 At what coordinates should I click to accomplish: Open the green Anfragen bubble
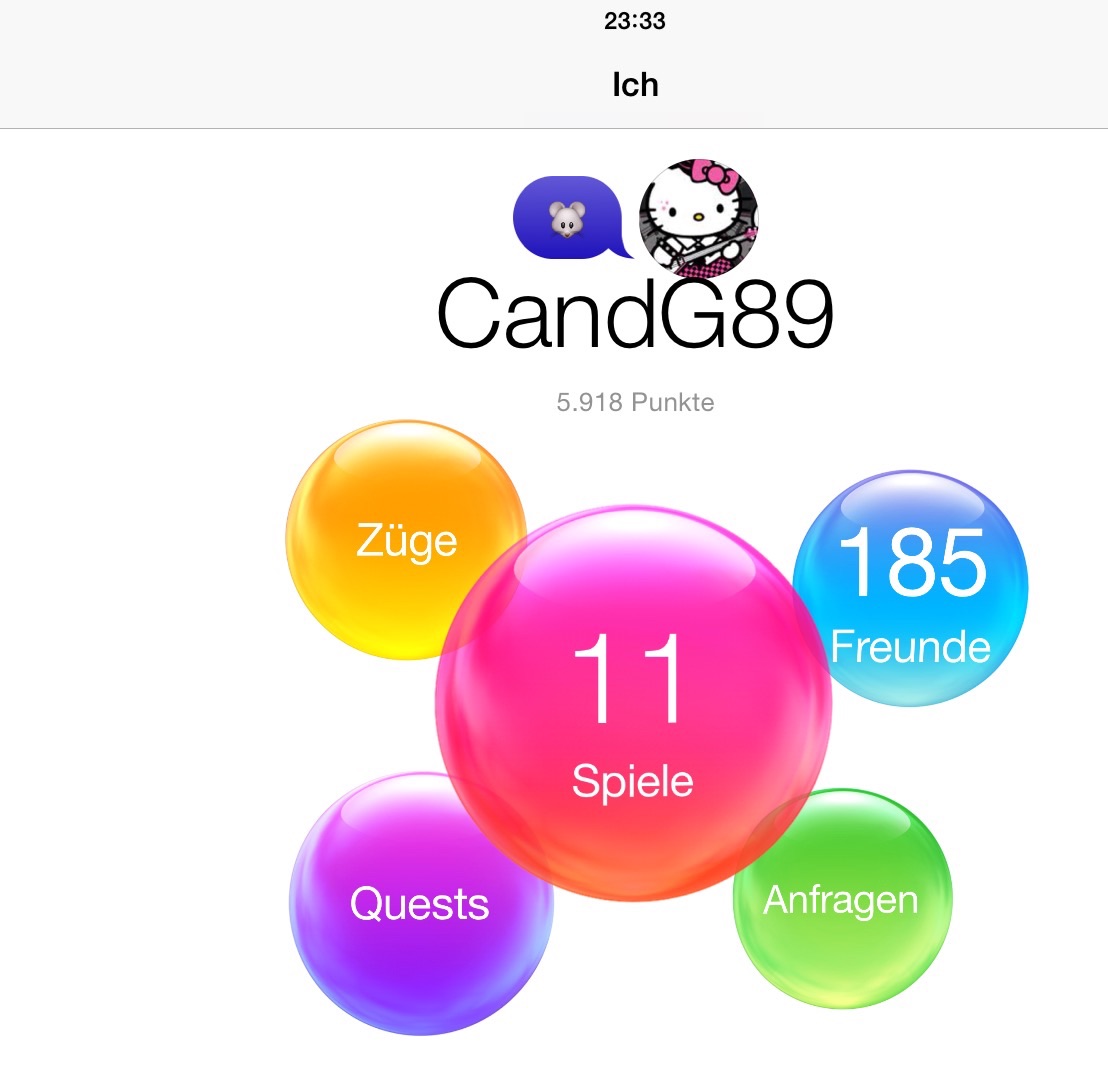click(842, 899)
